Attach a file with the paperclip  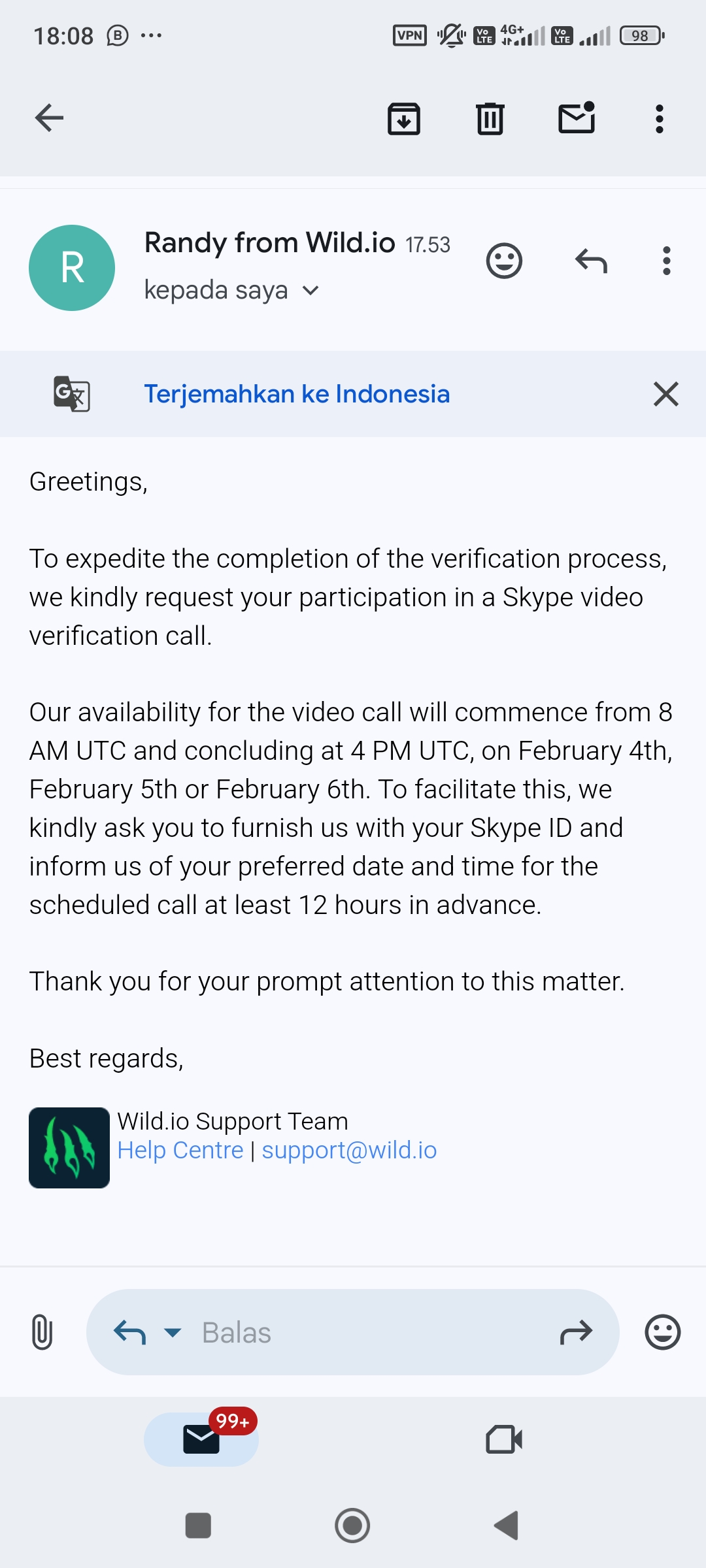[42, 1332]
